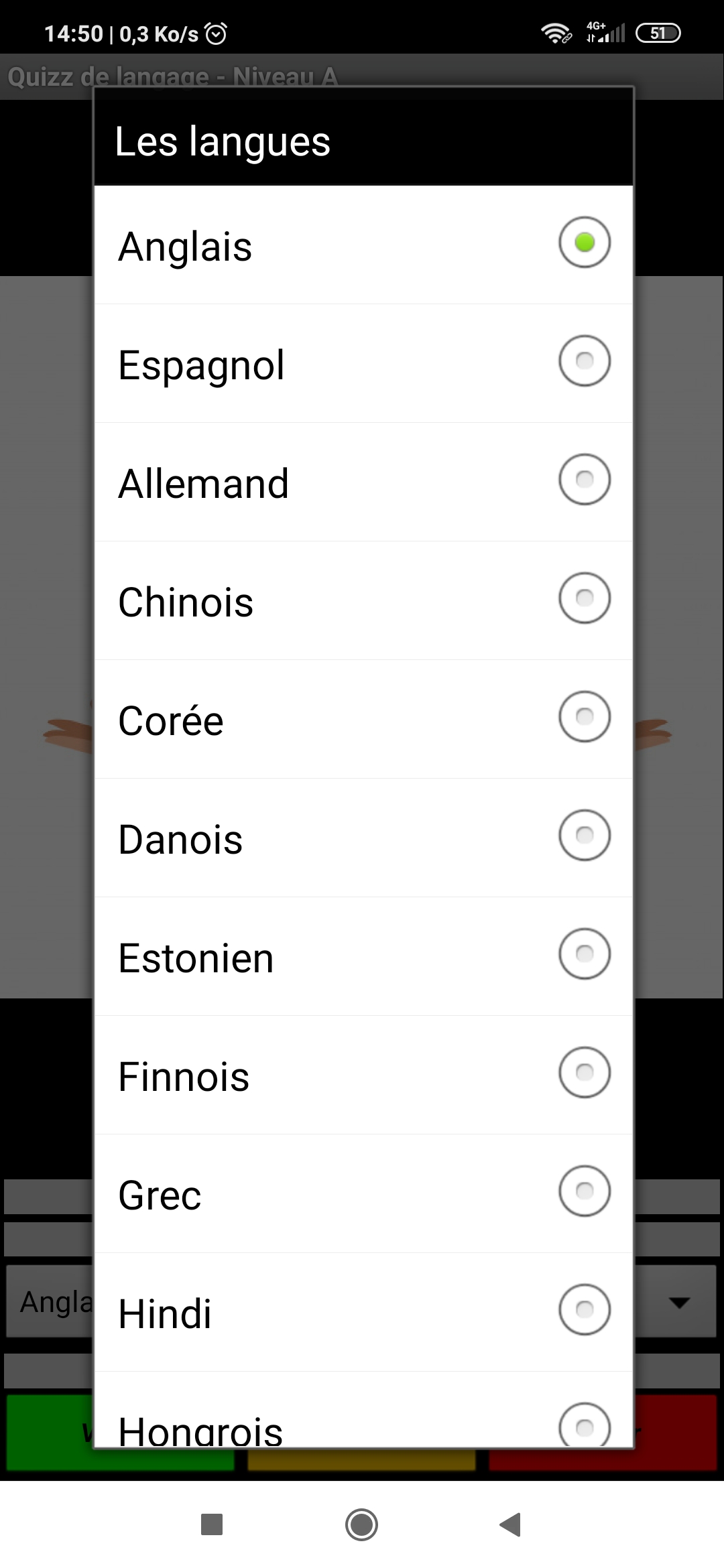Select the Chinois radio option

click(363, 601)
